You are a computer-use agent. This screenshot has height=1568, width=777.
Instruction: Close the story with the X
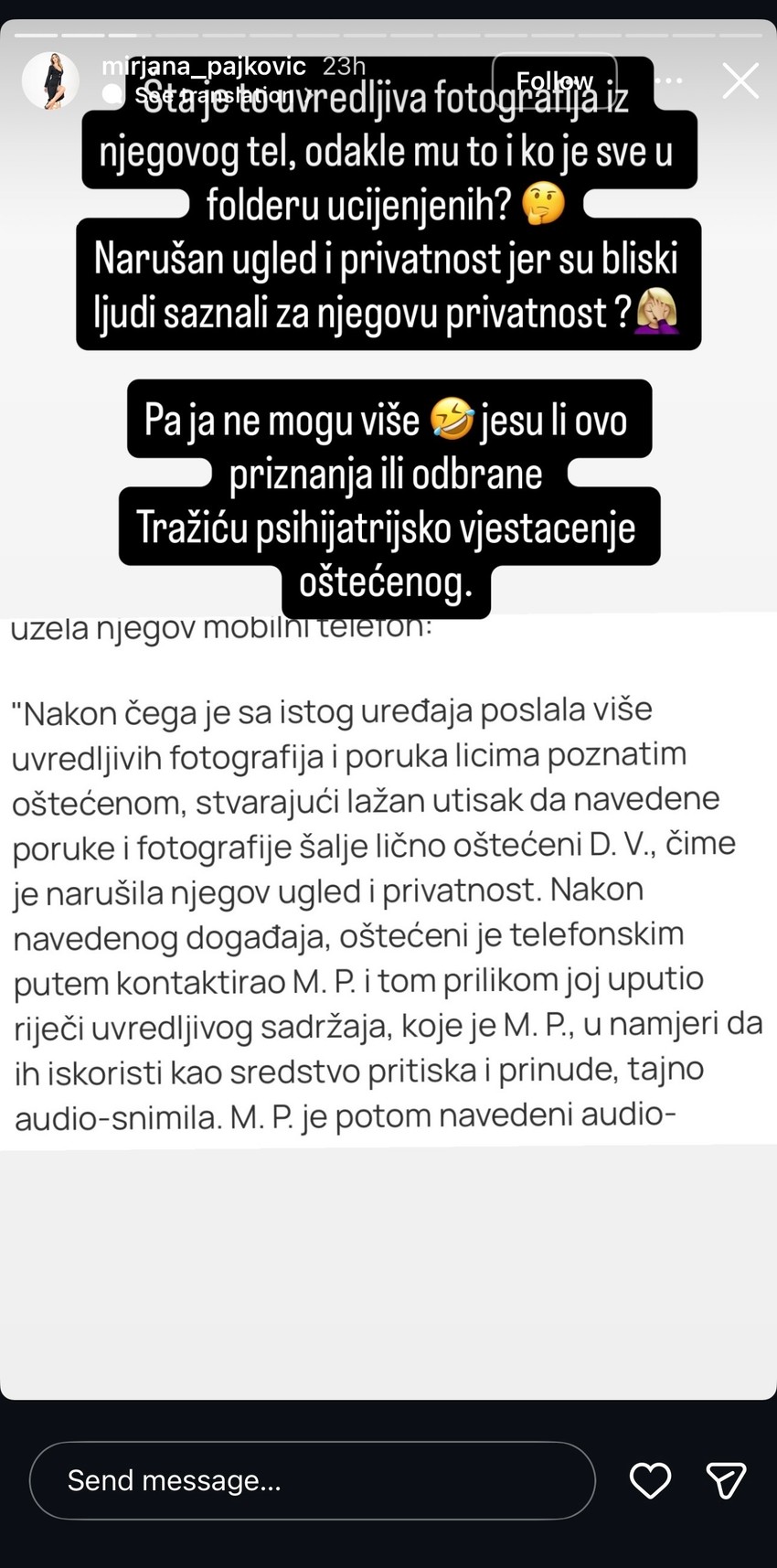point(740,80)
